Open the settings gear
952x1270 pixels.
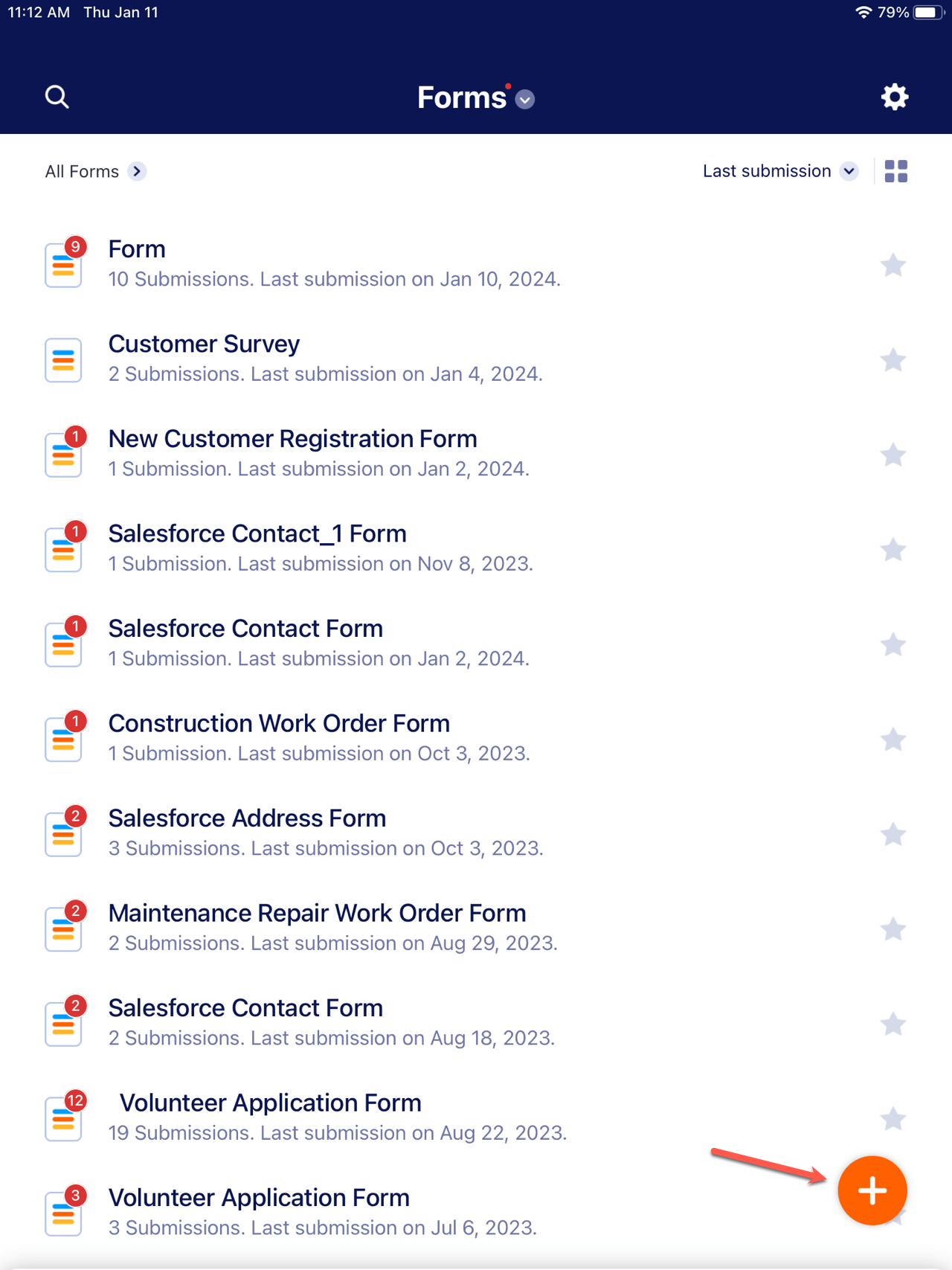click(894, 97)
